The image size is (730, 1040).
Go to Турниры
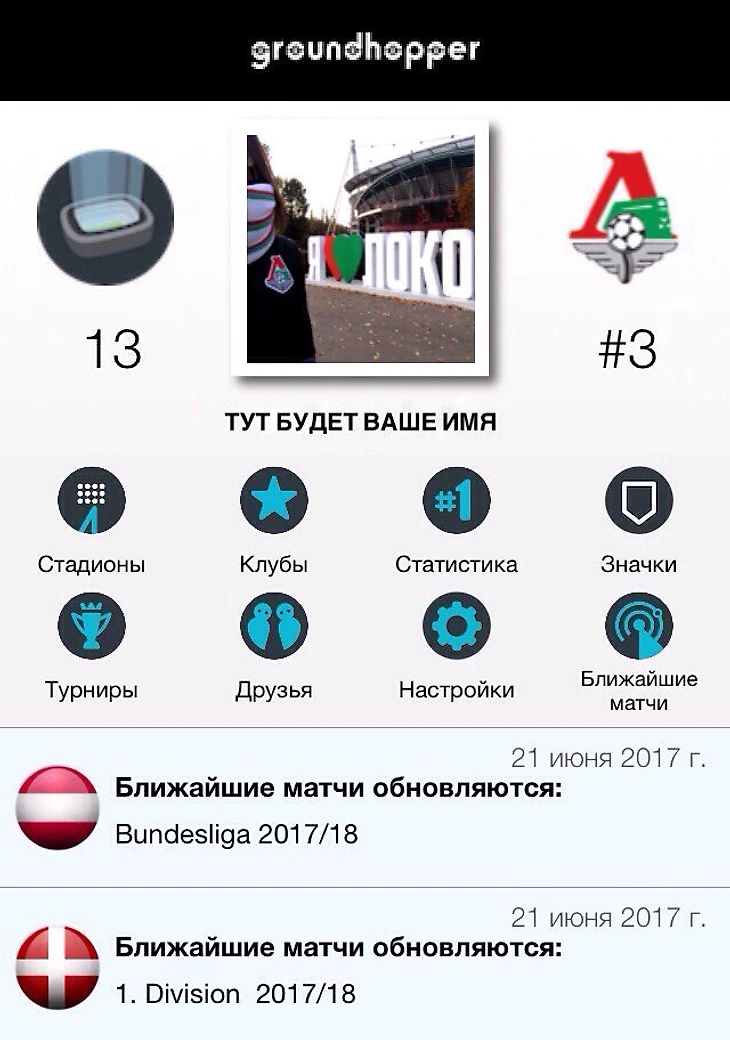click(91, 626)
